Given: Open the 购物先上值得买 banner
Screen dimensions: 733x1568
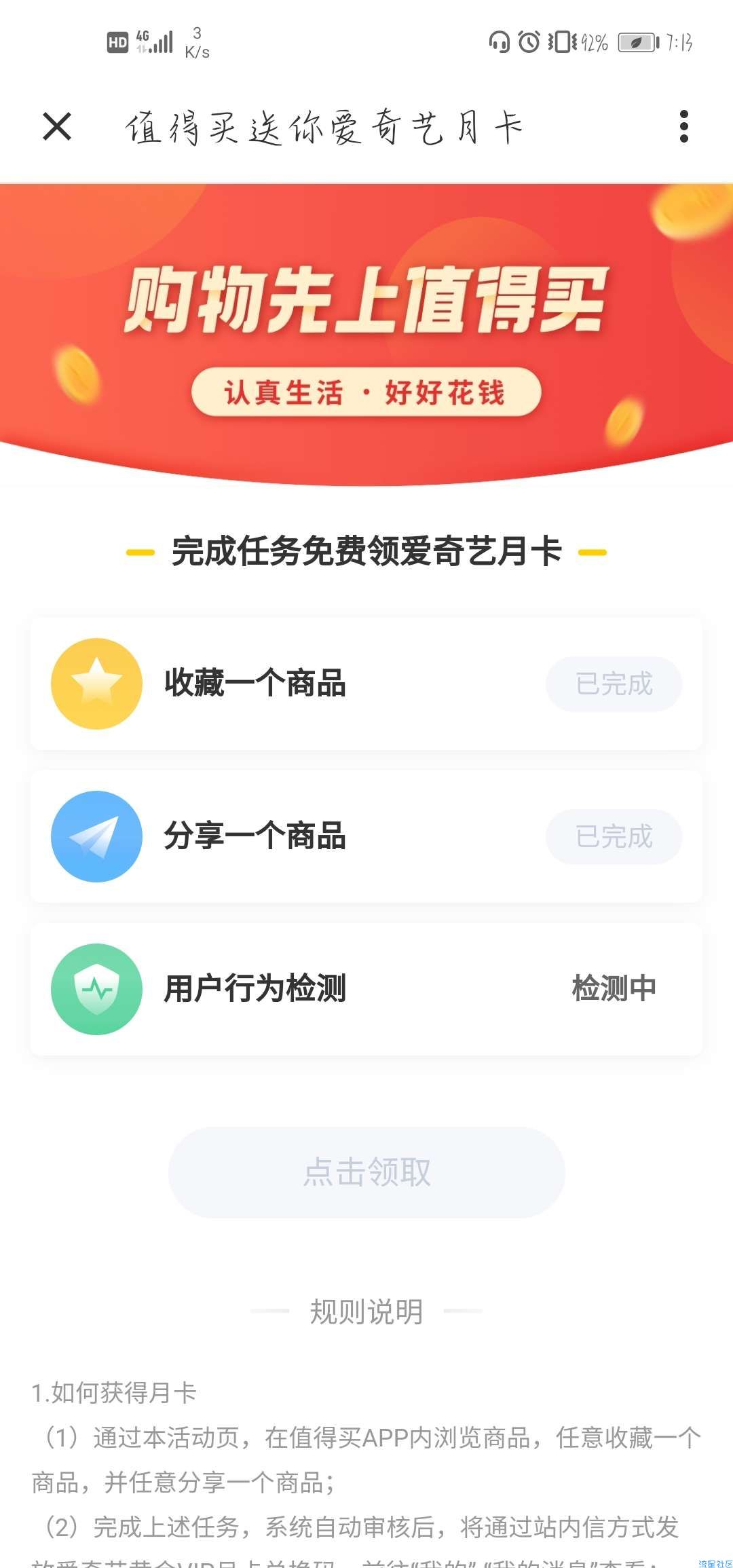Looking at the screenshot, I should [x=366, y=333].
